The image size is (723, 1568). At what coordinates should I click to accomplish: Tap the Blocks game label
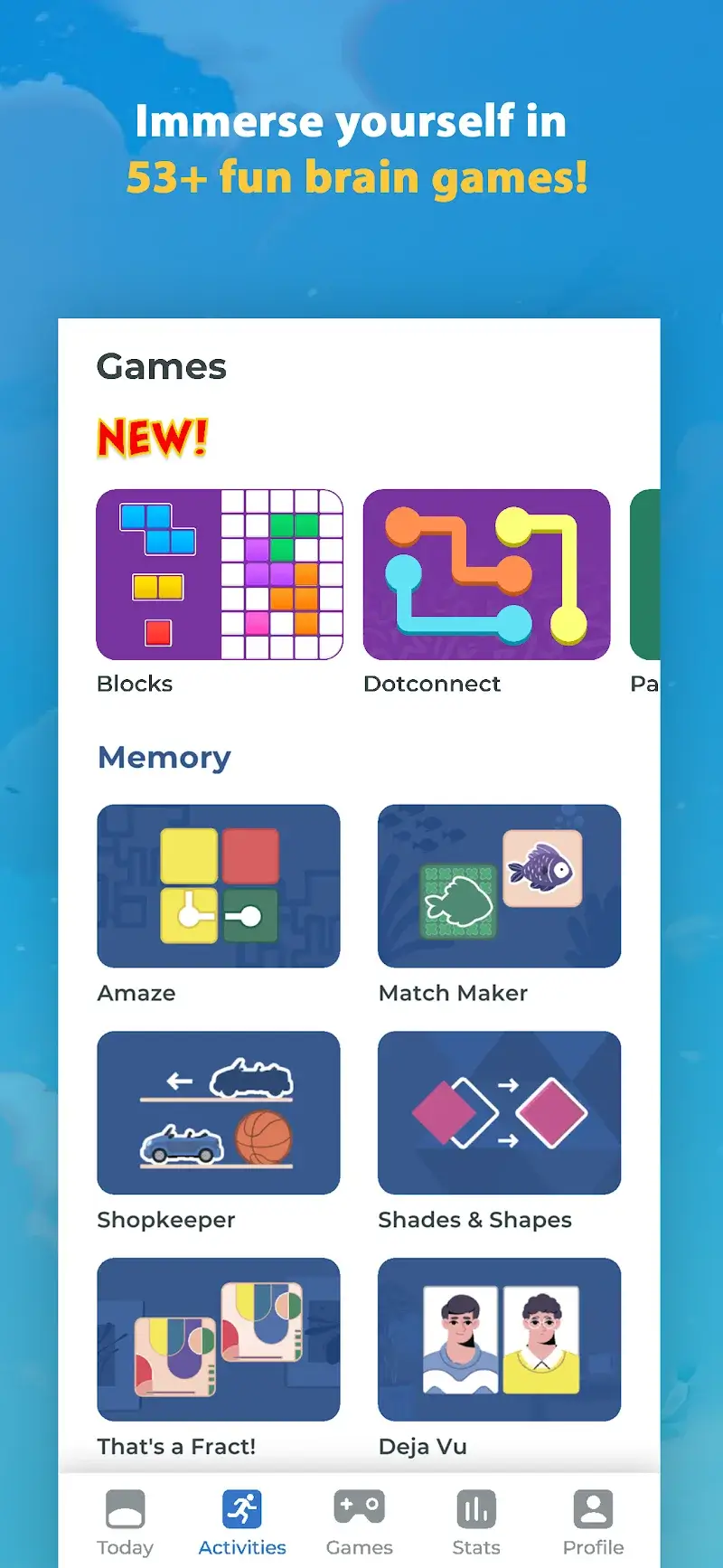point(135,684)
